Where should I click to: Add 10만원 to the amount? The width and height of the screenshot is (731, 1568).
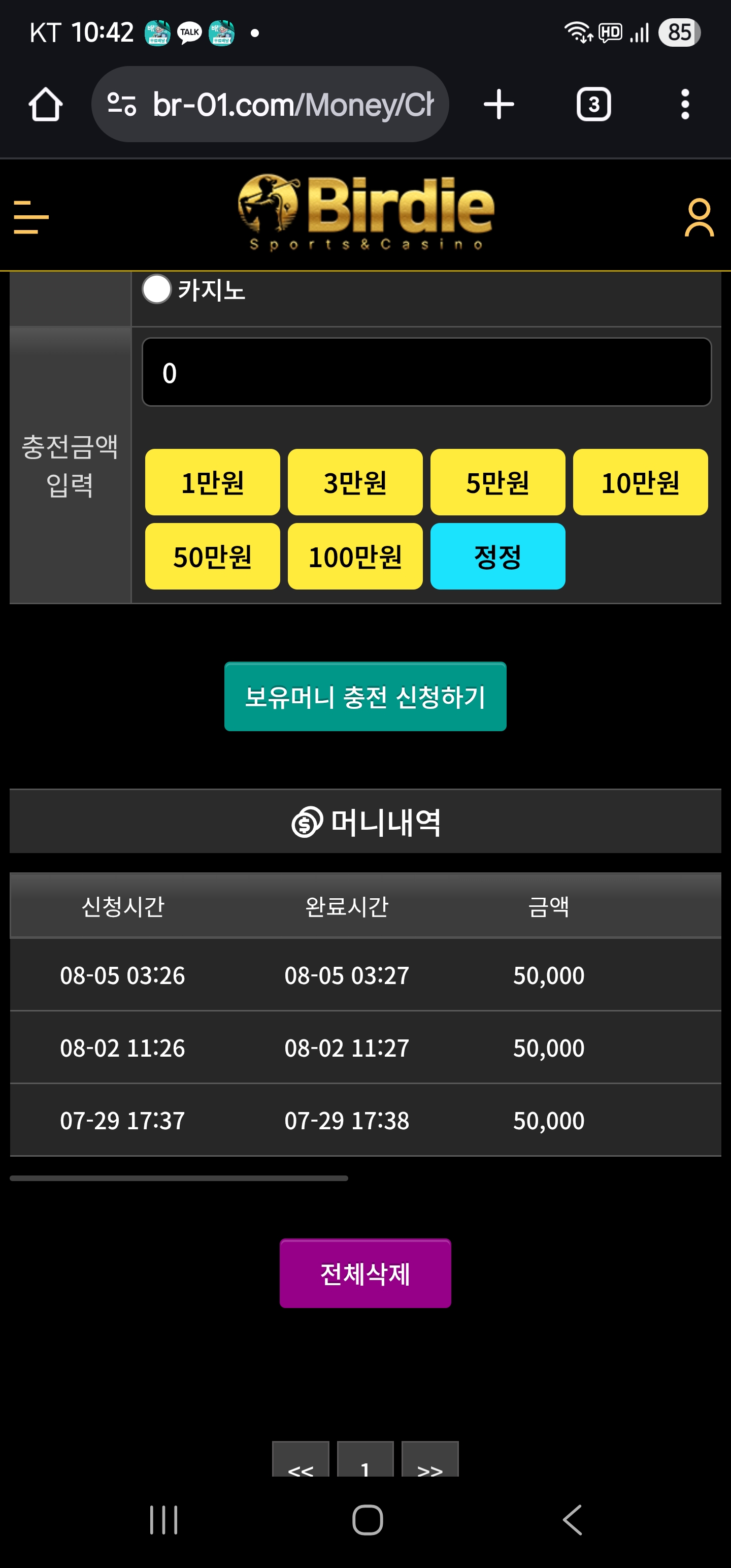(x=640, y=482)
